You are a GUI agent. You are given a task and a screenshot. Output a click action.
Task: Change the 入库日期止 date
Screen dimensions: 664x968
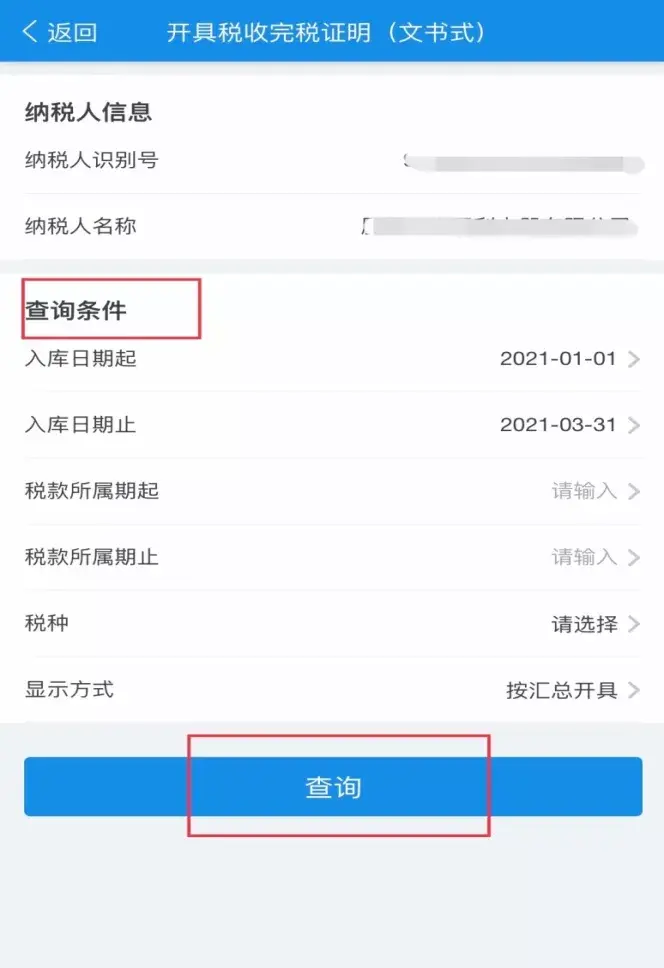coord(332,425)
